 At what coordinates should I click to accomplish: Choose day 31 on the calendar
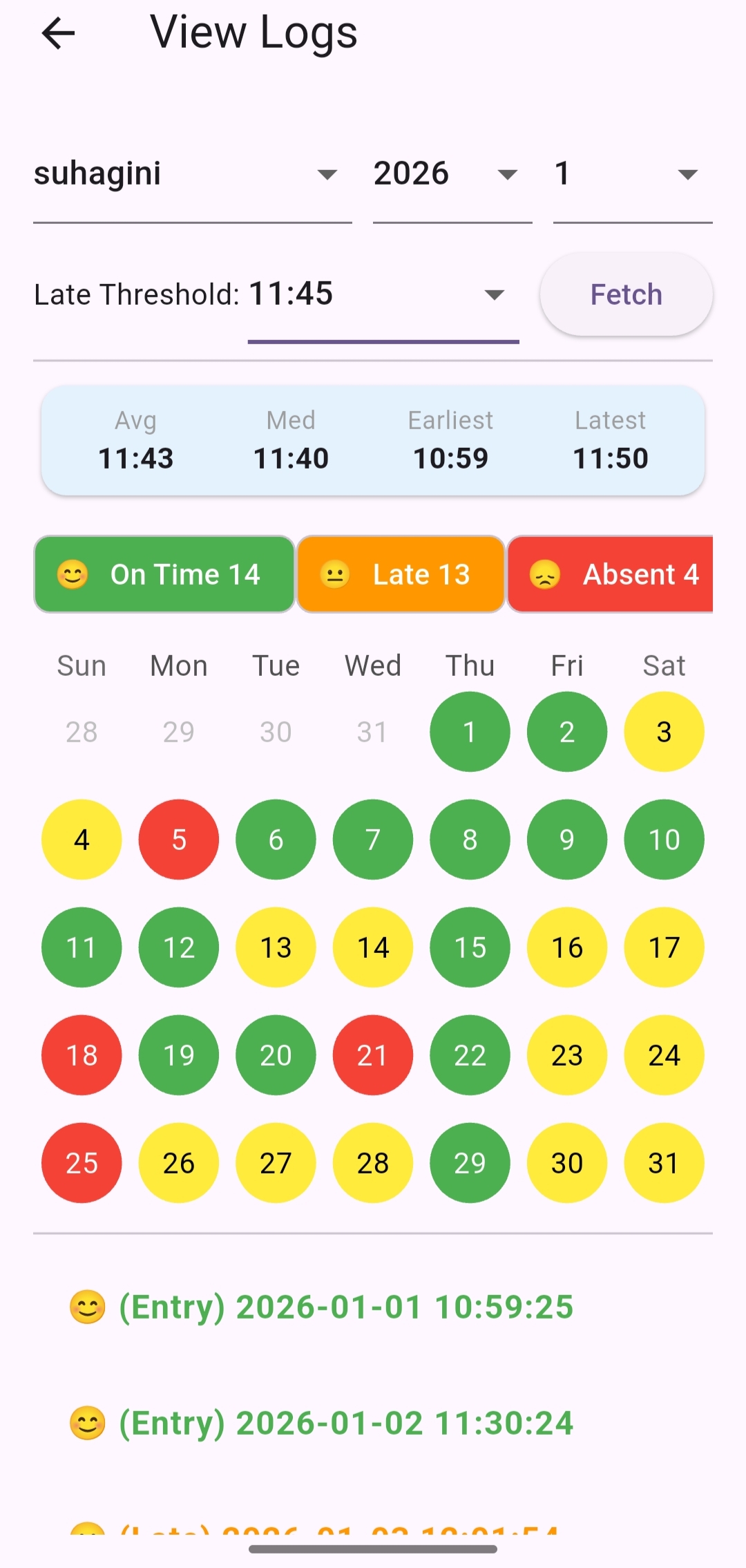tap(664, 1163)
